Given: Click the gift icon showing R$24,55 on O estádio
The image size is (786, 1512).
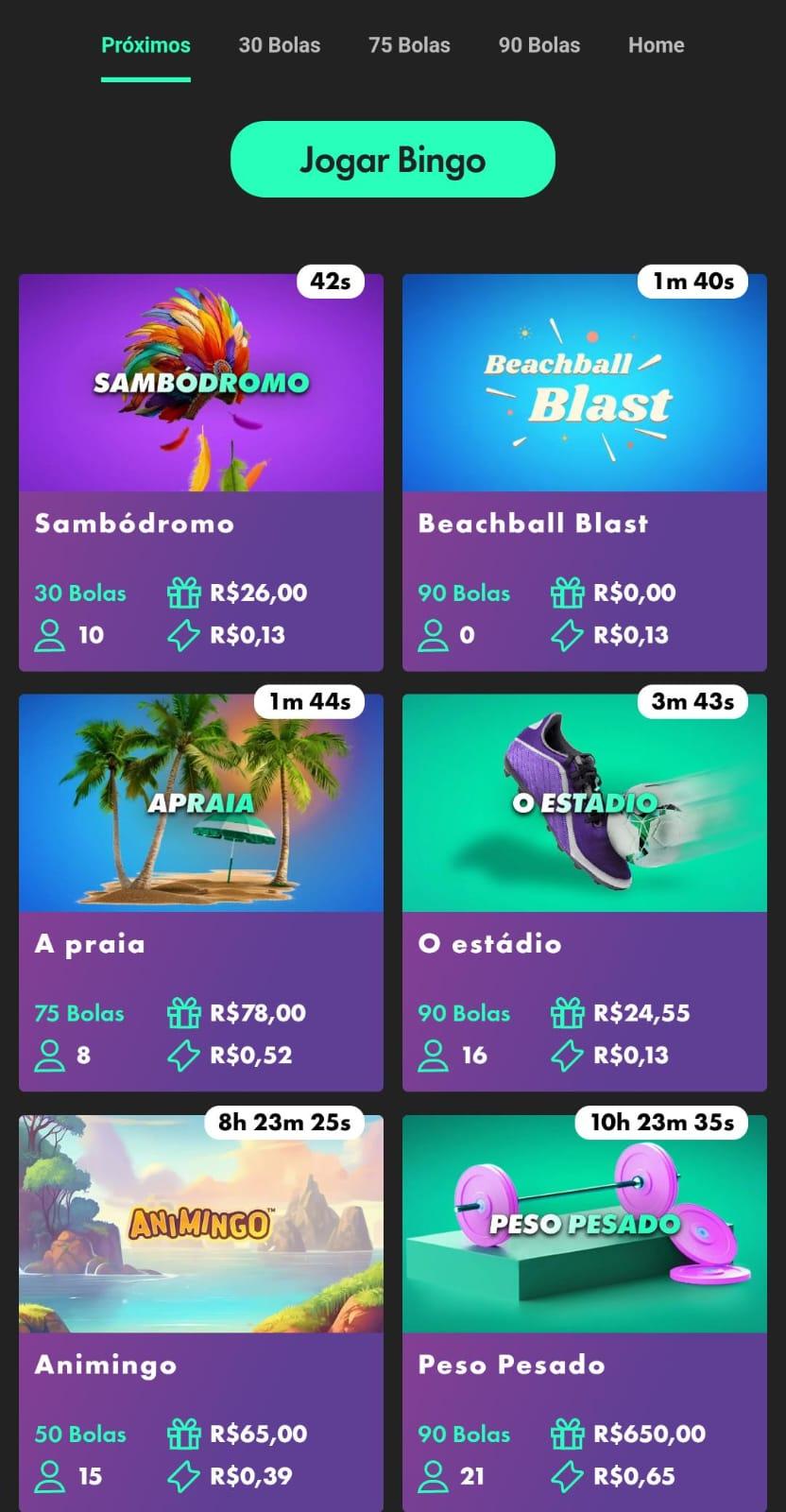Looking at the screenshot, I should pos(568,1012).
